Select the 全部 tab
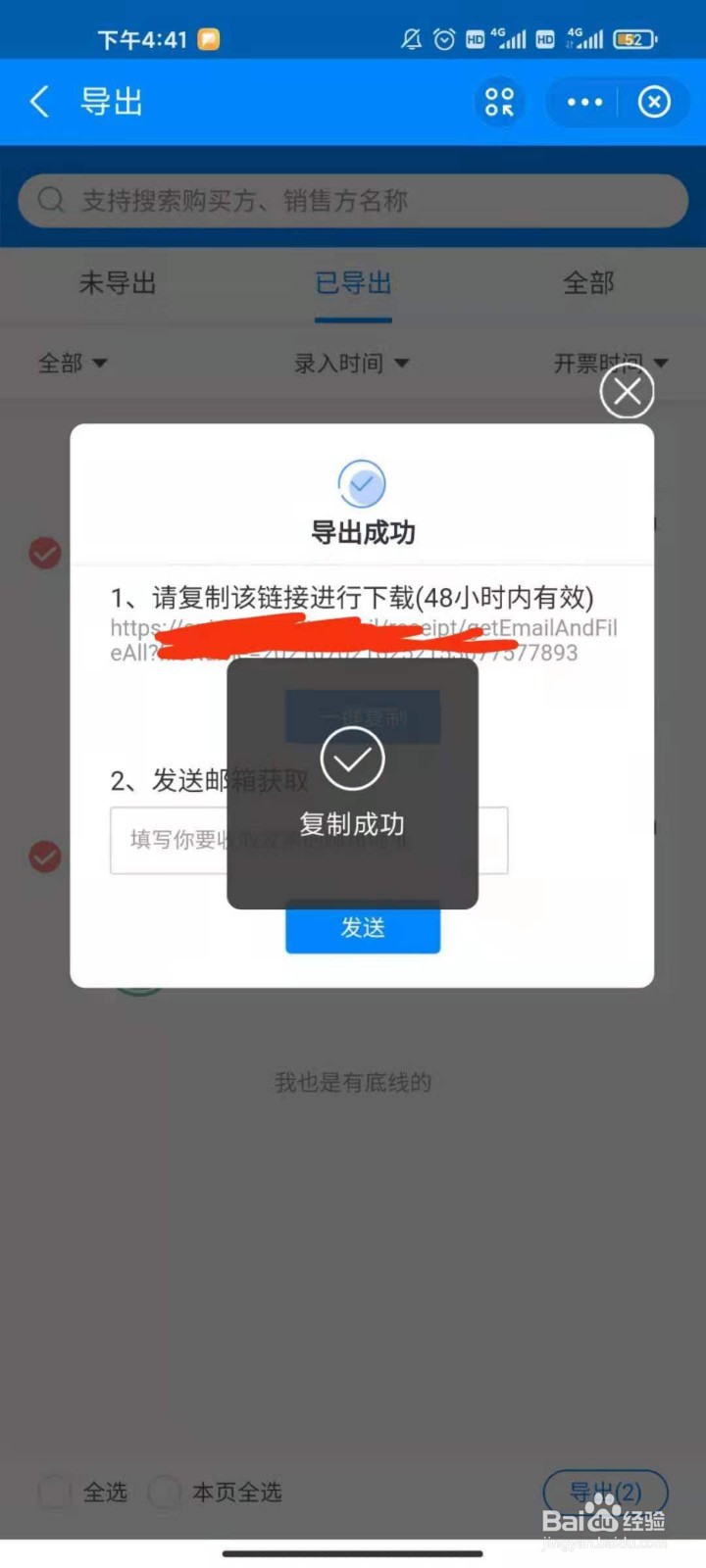 click(587, 284)
